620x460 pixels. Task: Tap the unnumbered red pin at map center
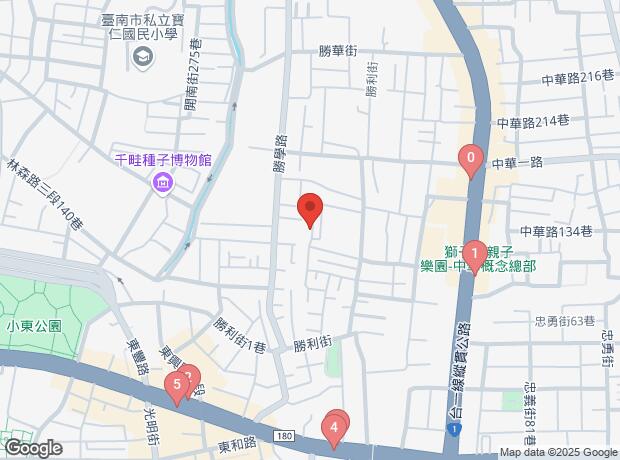(310, 210)
